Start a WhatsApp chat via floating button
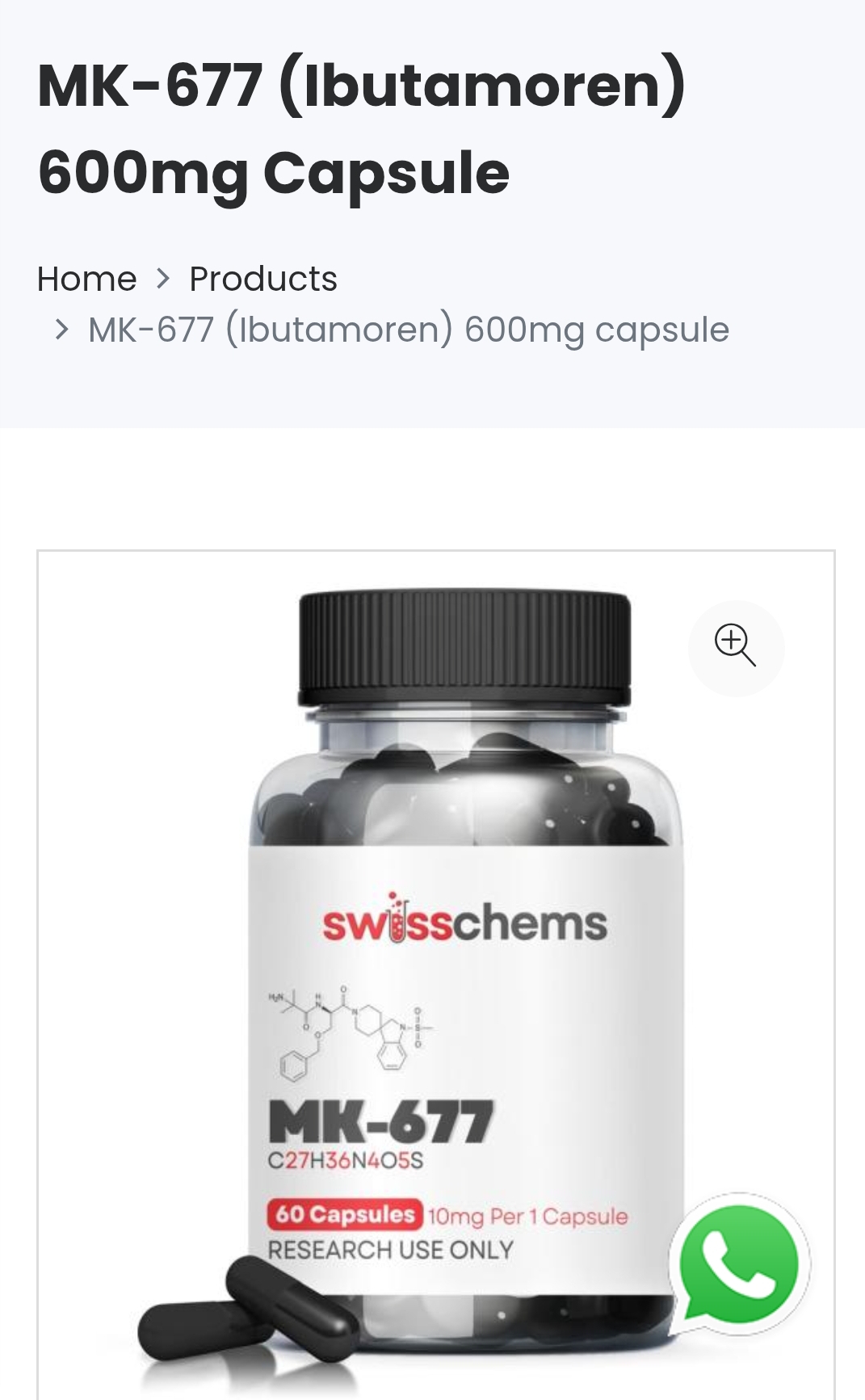This screenshot has height=1400, width=865. [x=740, y=1265]
